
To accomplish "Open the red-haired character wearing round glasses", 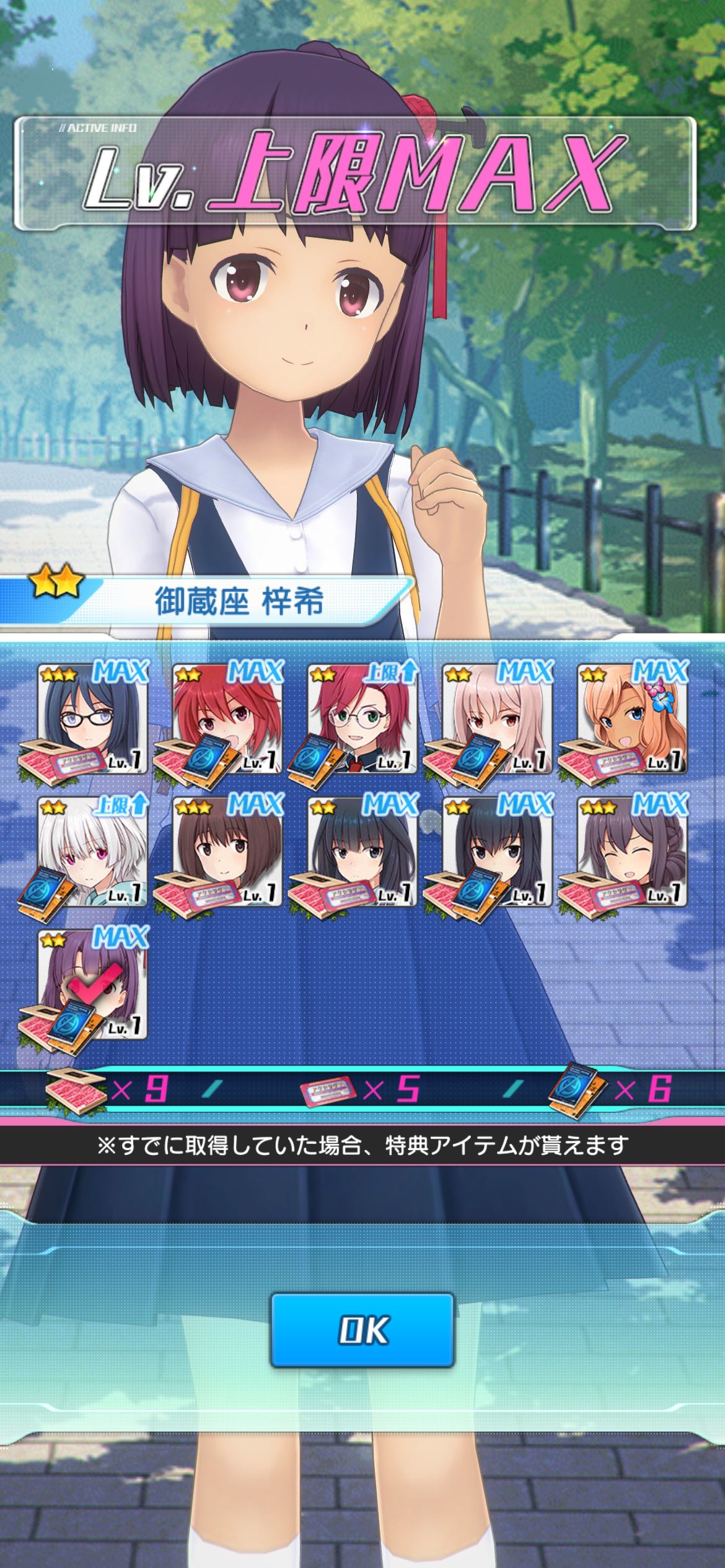I will [x=362, y=718].
